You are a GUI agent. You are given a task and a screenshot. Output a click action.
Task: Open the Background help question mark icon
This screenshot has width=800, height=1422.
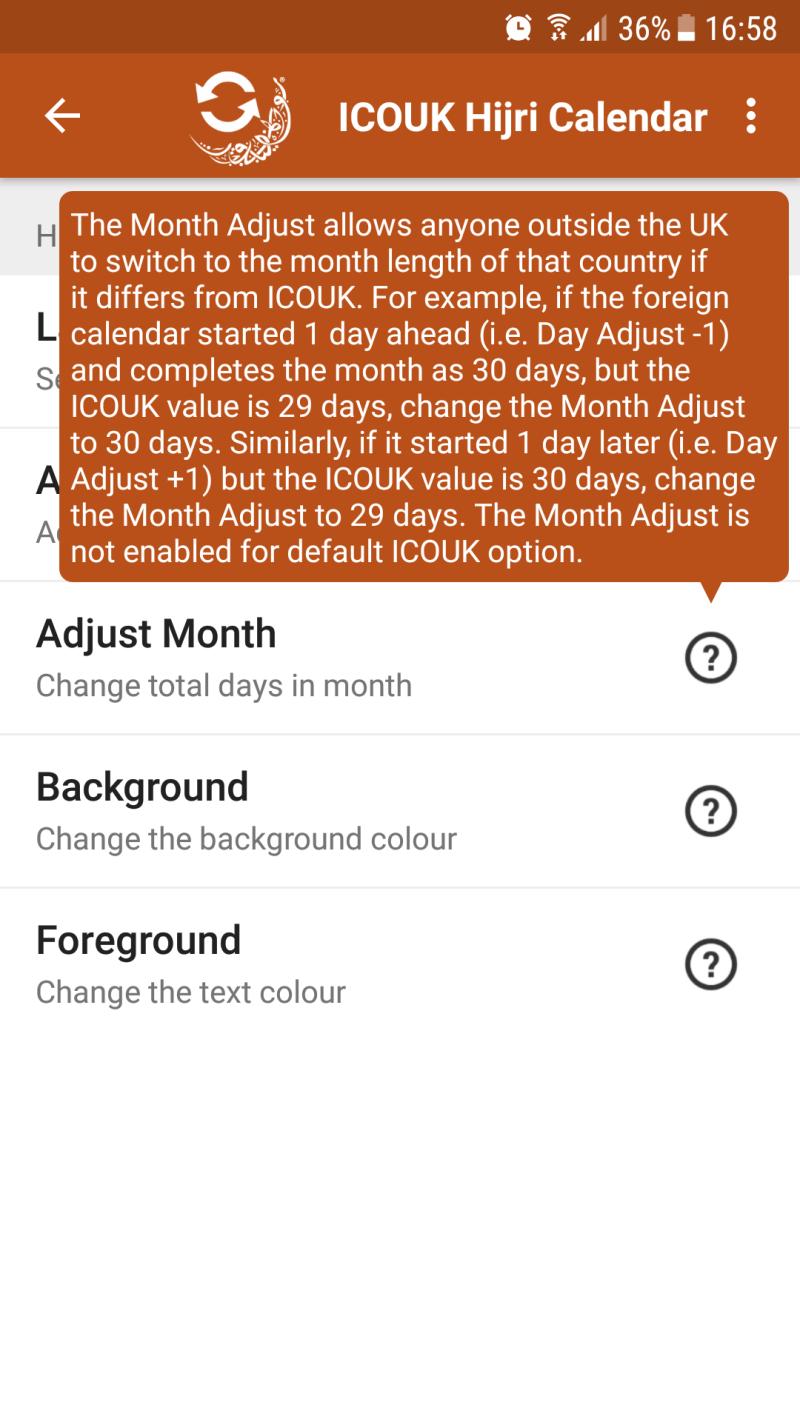pyautogui.click(x=710, y=811)
